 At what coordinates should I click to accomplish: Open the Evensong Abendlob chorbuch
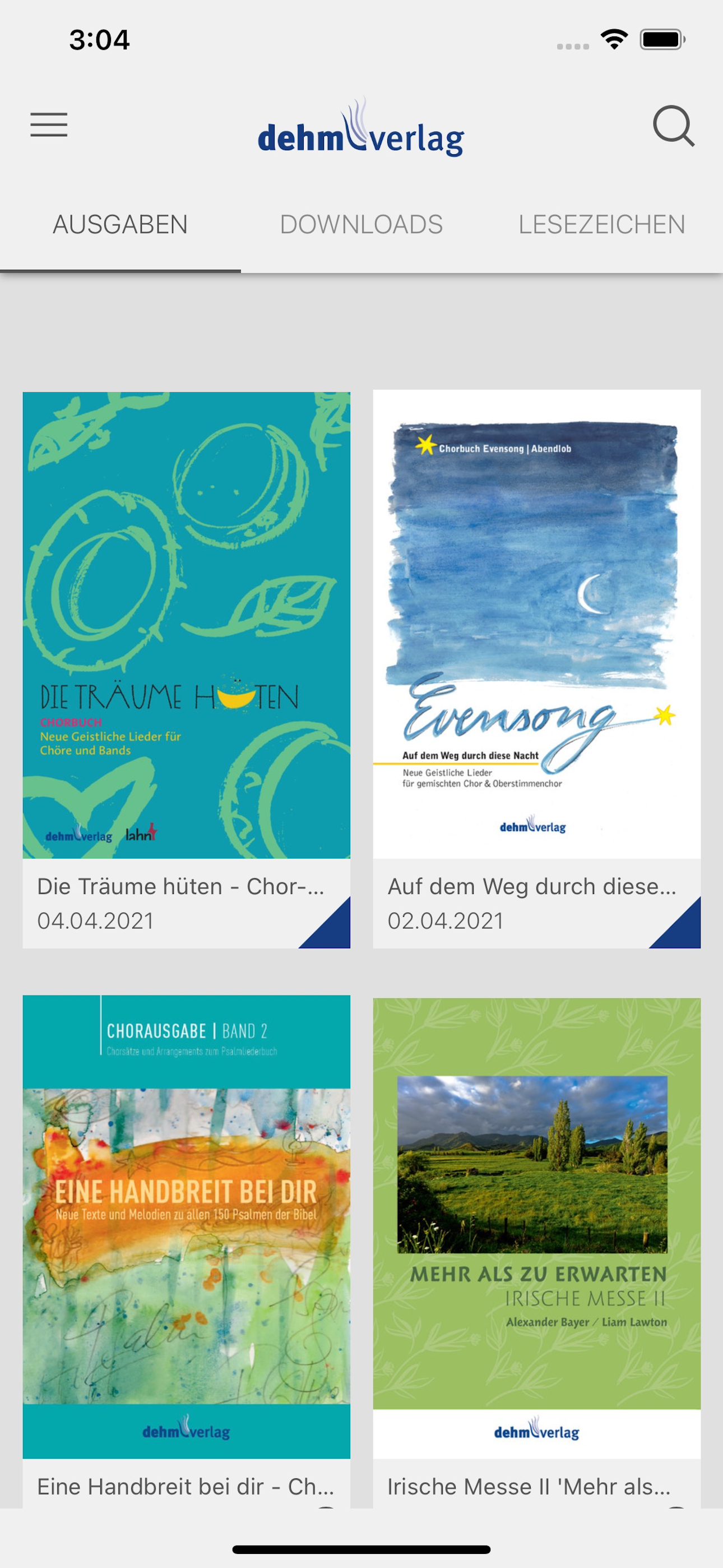point(536,627)
